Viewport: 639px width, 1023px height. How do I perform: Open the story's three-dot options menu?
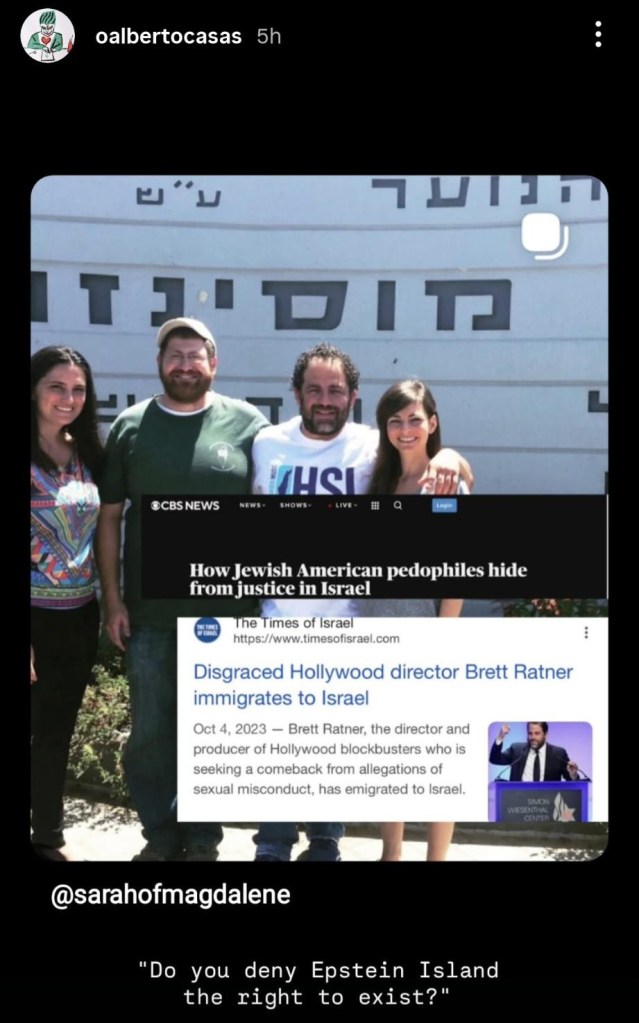pyautogui.click(x=598, y=36)
